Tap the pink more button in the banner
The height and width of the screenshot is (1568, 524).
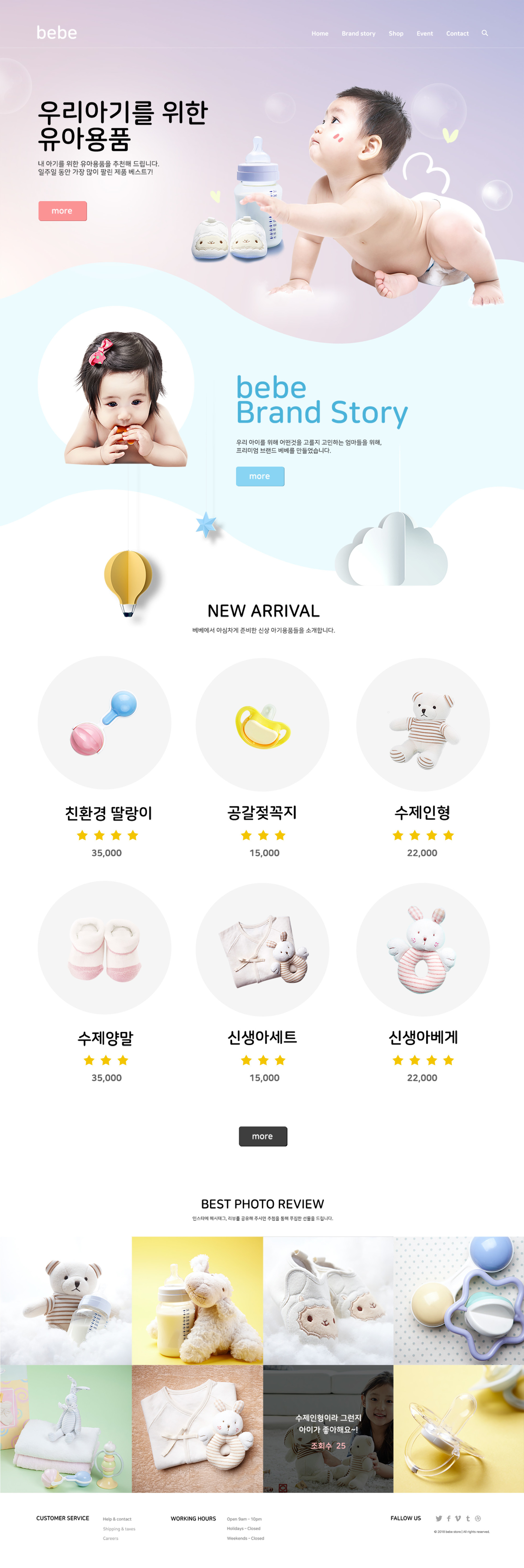point(62,211)
